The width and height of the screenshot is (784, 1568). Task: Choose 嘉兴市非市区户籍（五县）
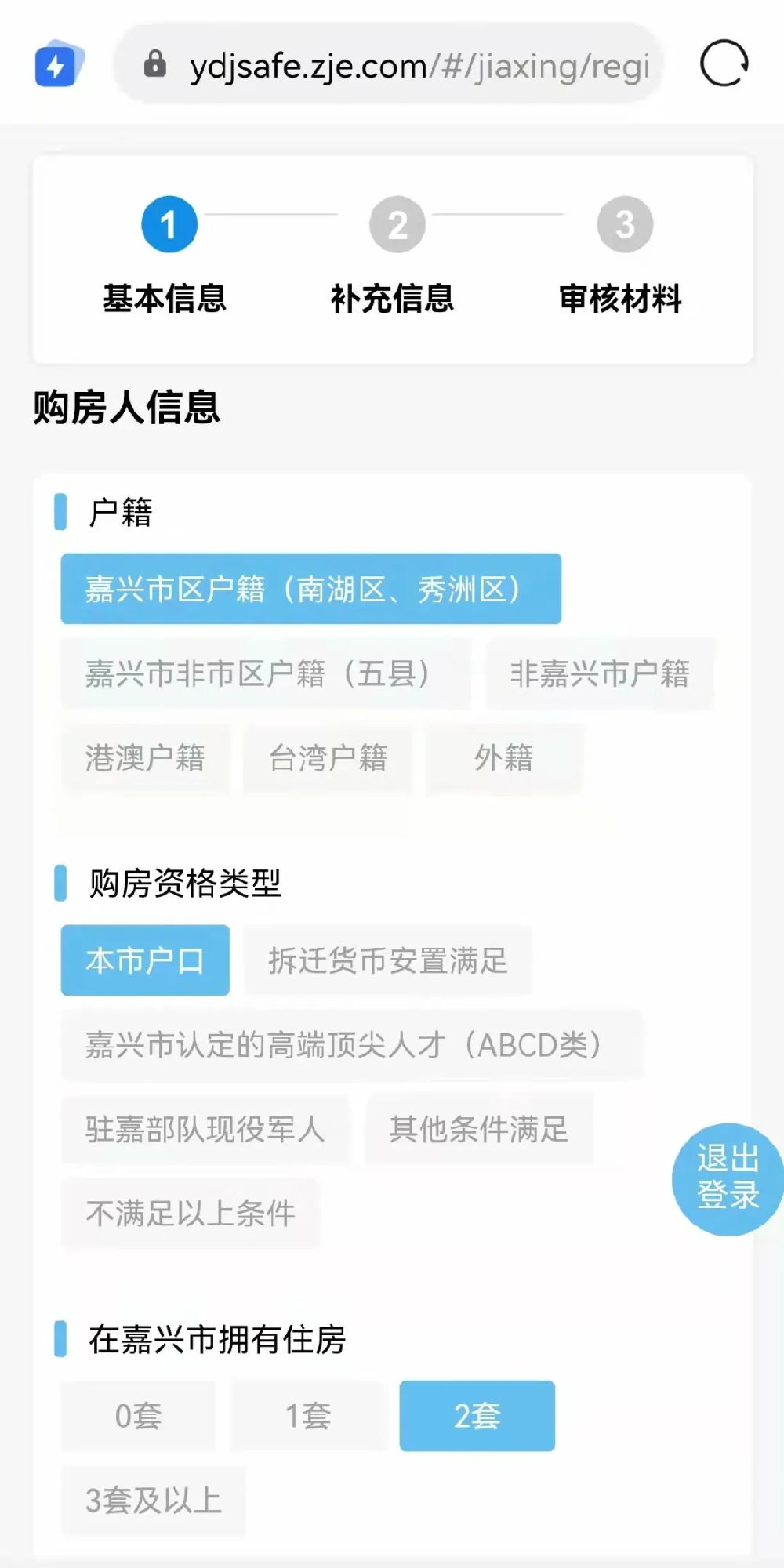(265, 673)
